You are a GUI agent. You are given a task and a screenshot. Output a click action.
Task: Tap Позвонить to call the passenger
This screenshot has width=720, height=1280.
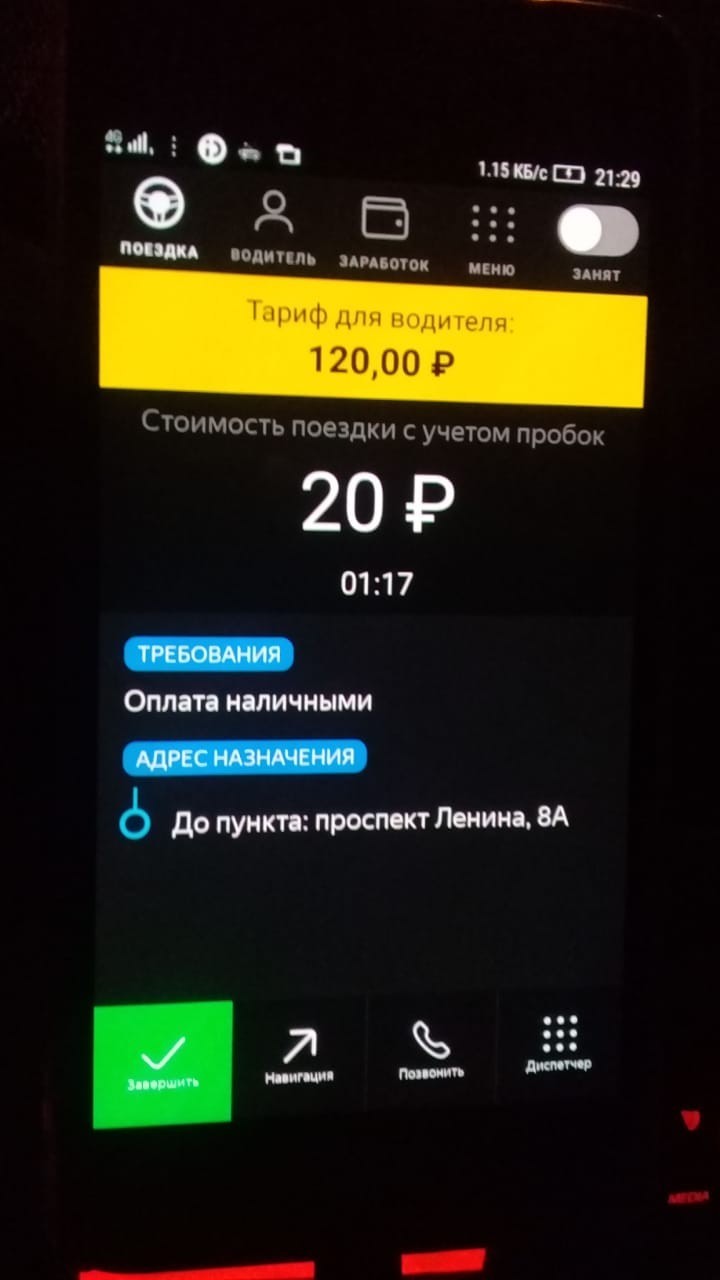point(432,1053)
